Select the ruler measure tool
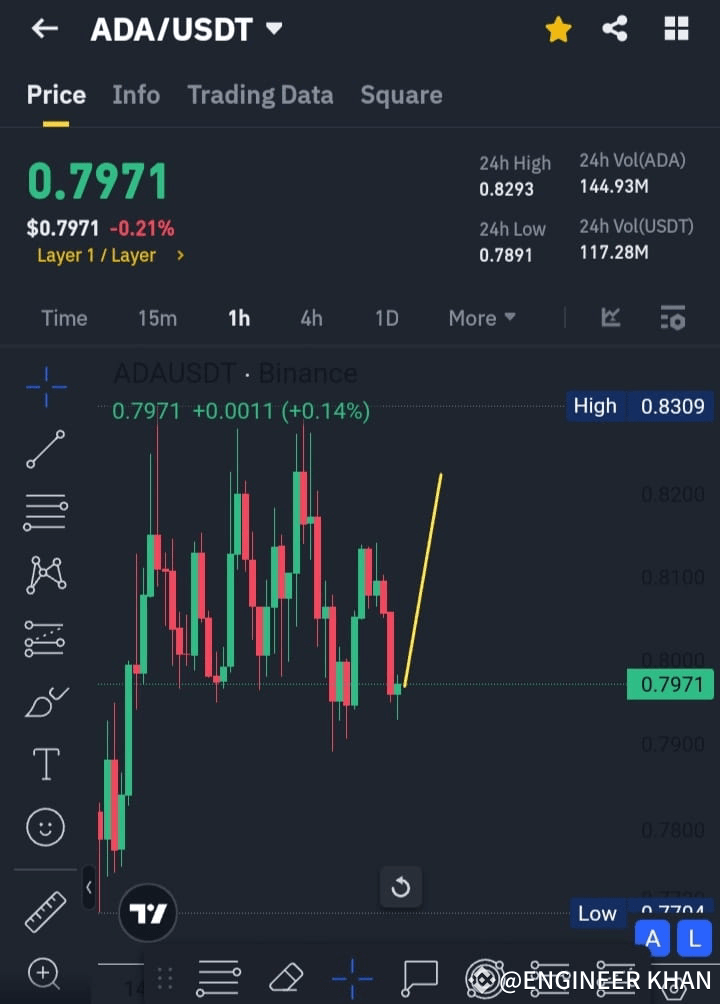Screen dimensions: 720x1004 tap(45, 910)
